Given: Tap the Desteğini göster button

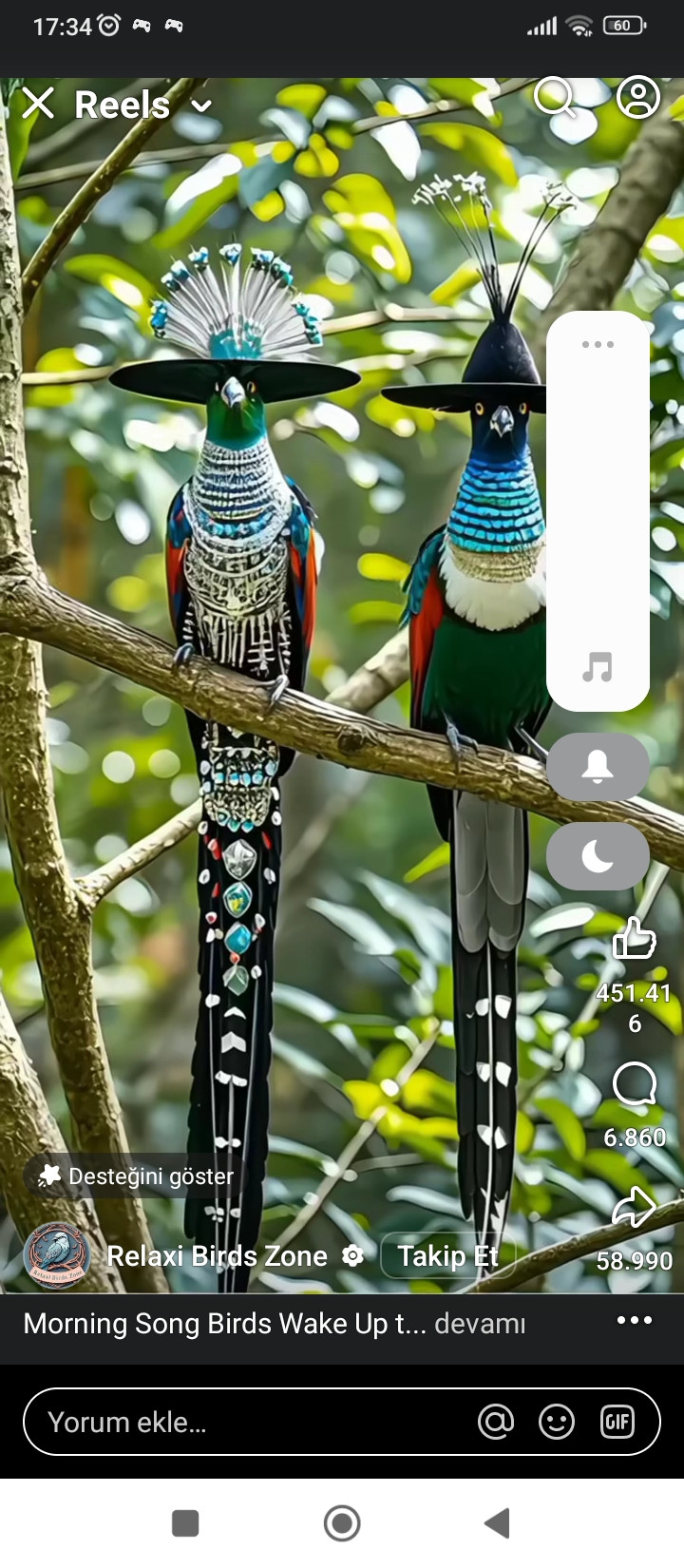Looking at the screenshot, I should [x=136, y=1176].
